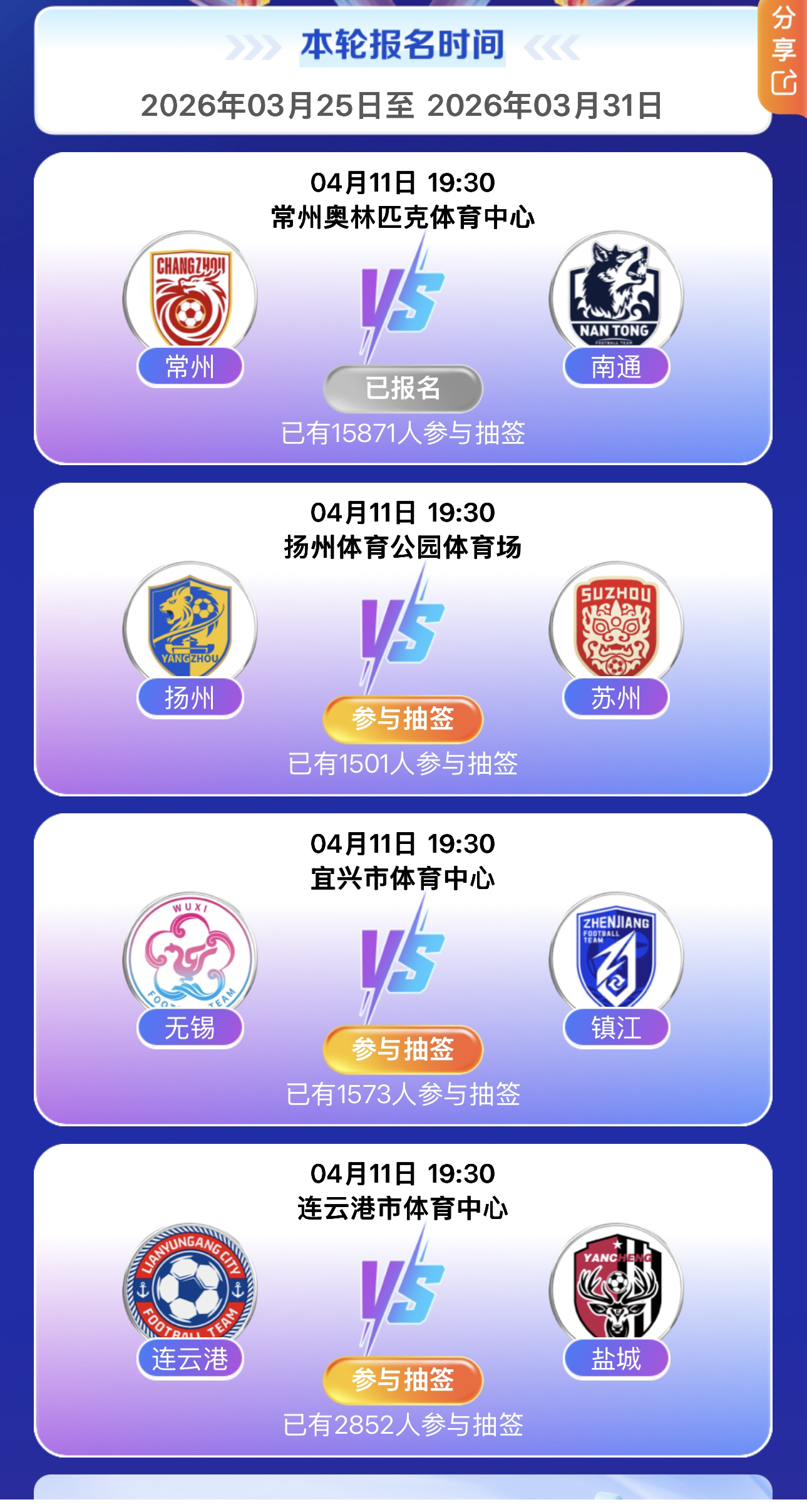Tap 参与抽签 for the 无锡 vs 镇江 match
The height and width of the screenshot is (1512, 807).
tap(403, 1049)
